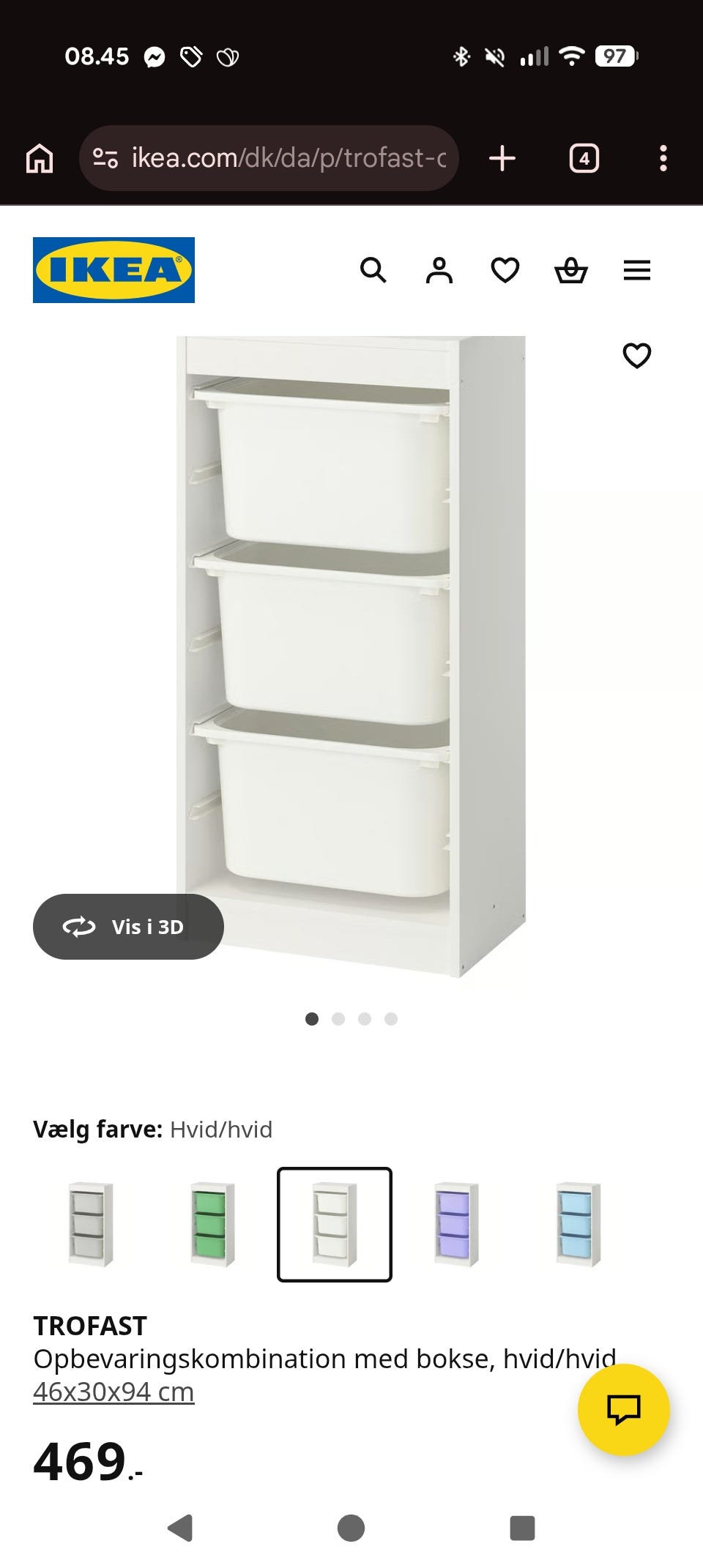
Task: Select the grey boxes color variant
Action: 91,1225
